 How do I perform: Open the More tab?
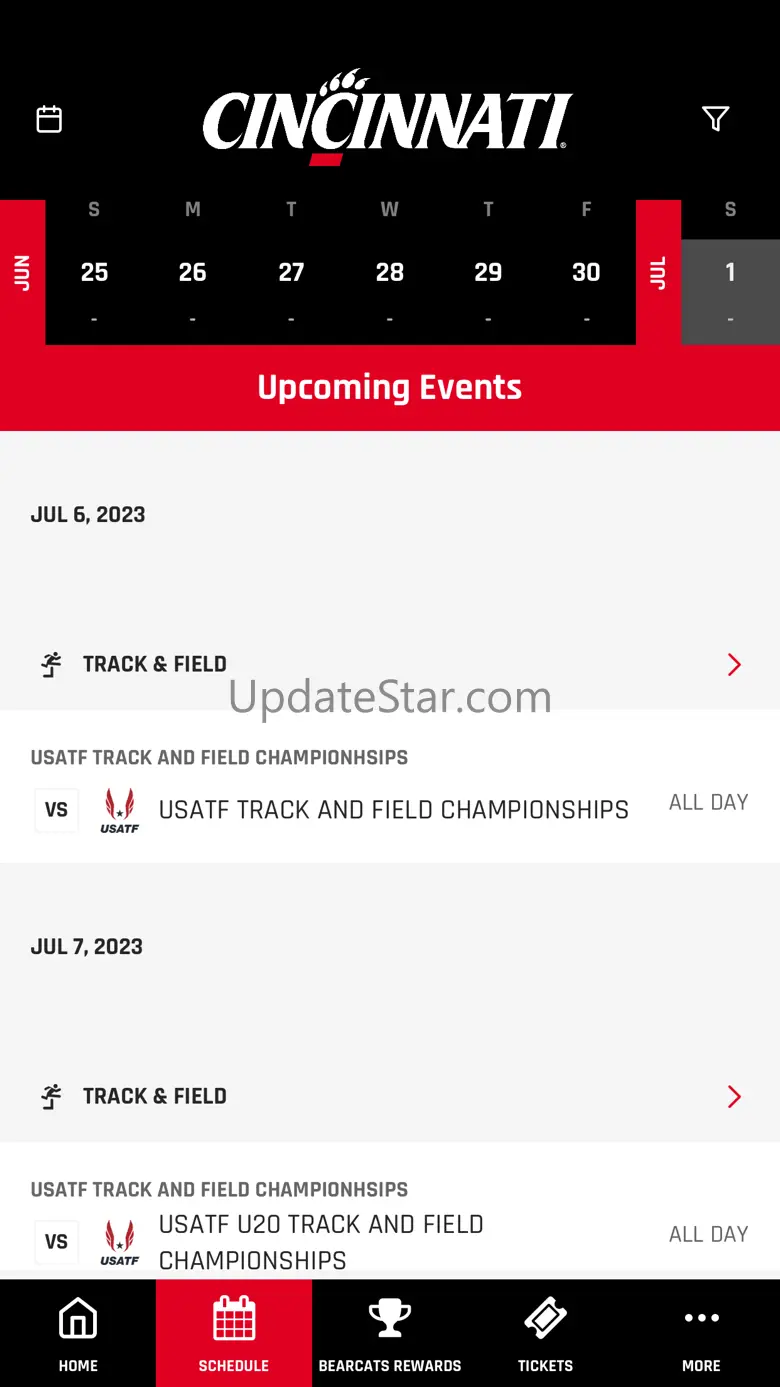point(701,1333)
